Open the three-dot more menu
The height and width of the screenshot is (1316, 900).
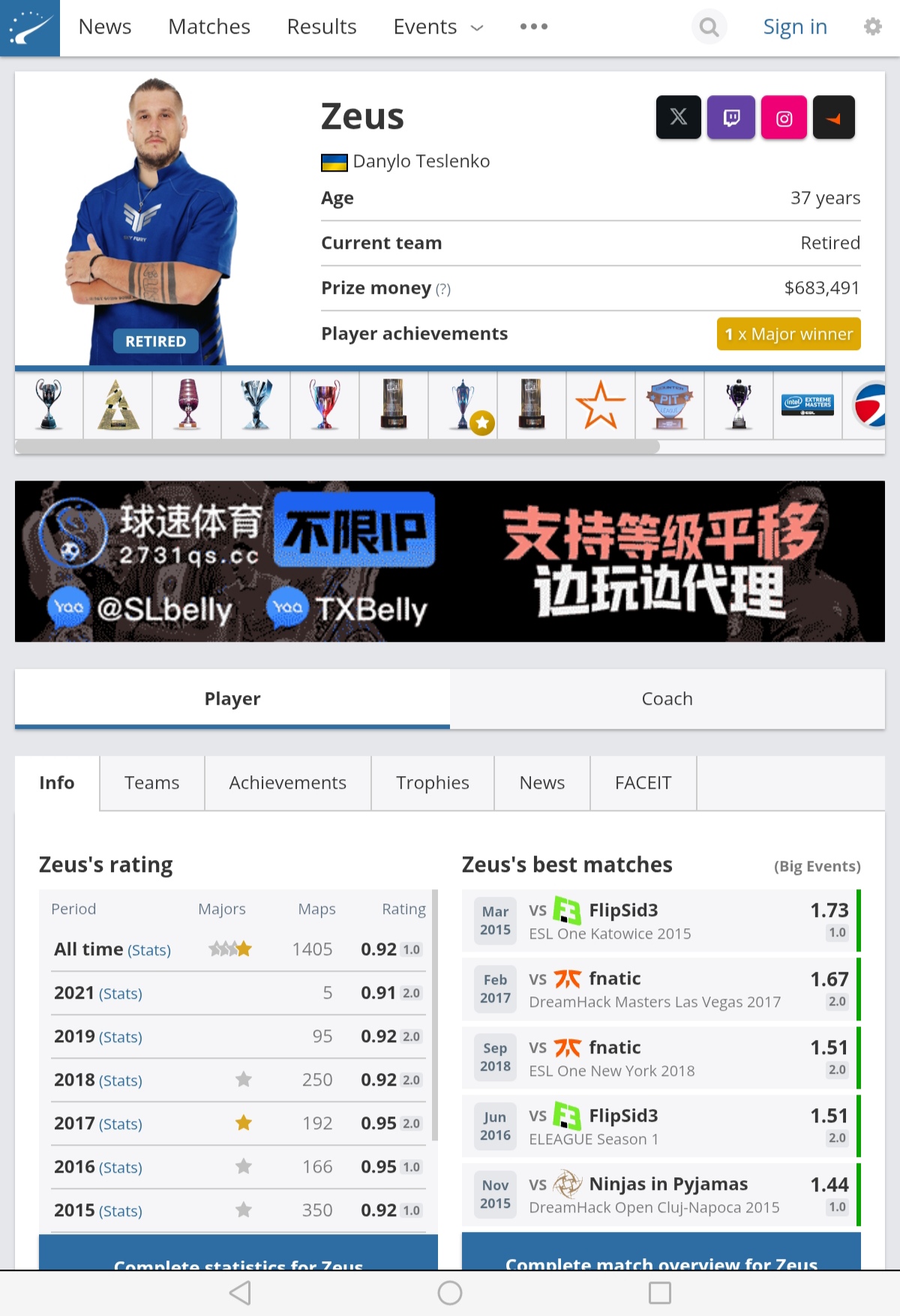point(533,27)
